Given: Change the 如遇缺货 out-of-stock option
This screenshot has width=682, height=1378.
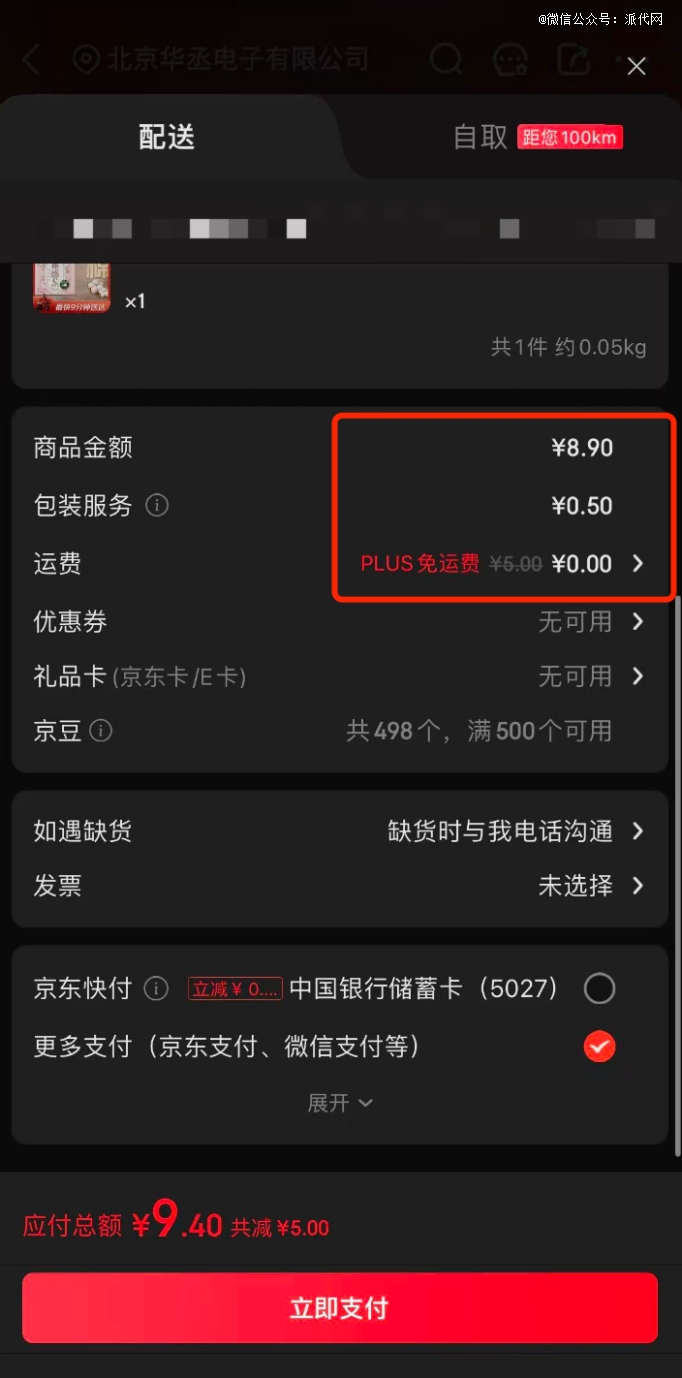Looking at the screenshot, I should tap(514, 831).
